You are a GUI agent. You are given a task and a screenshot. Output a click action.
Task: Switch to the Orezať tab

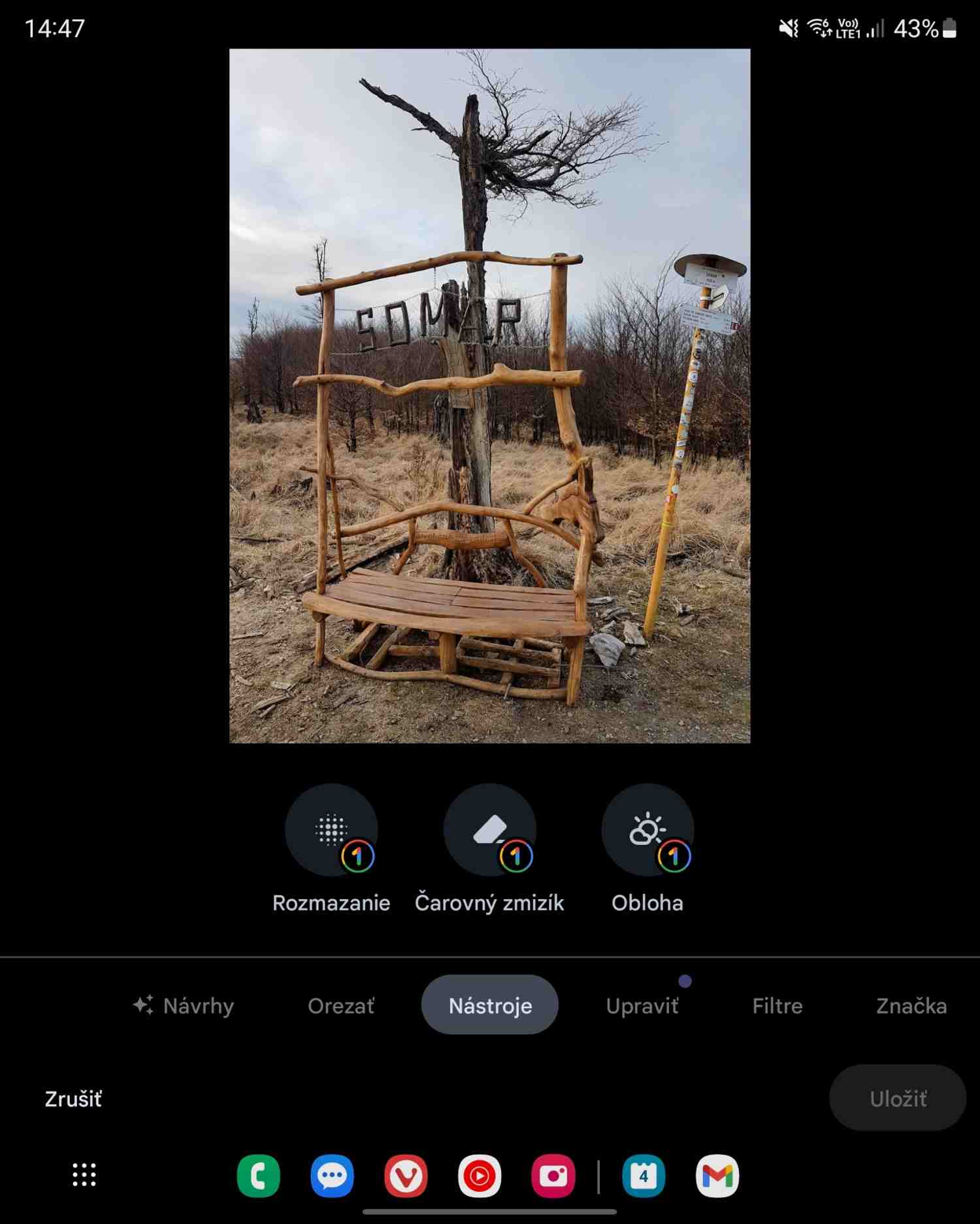(x=341, y=1006)
